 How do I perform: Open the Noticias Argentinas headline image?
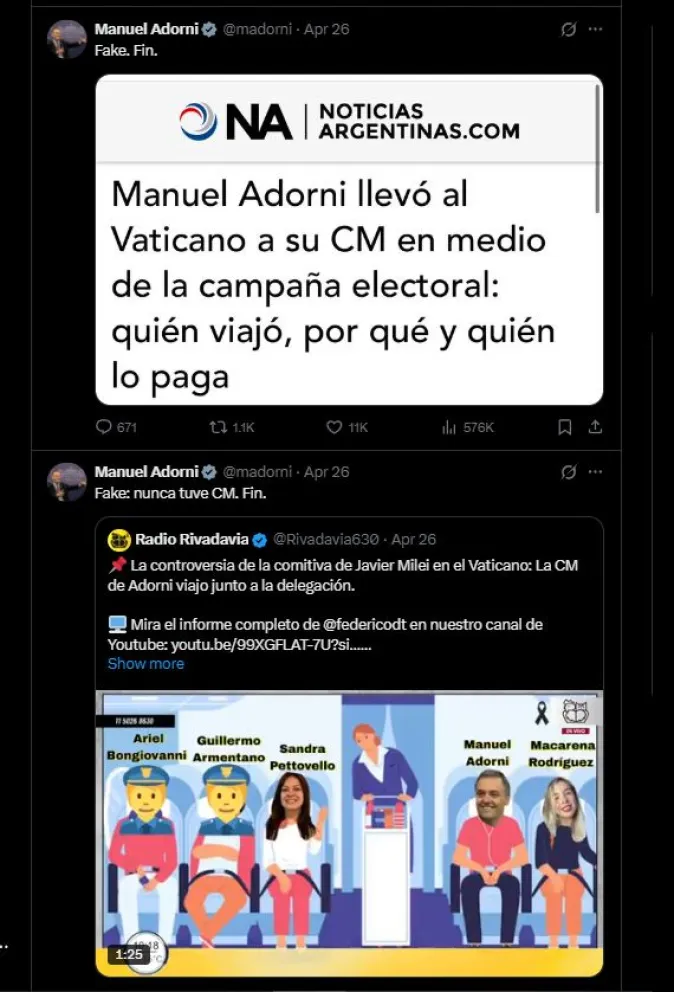coord(350,240)
